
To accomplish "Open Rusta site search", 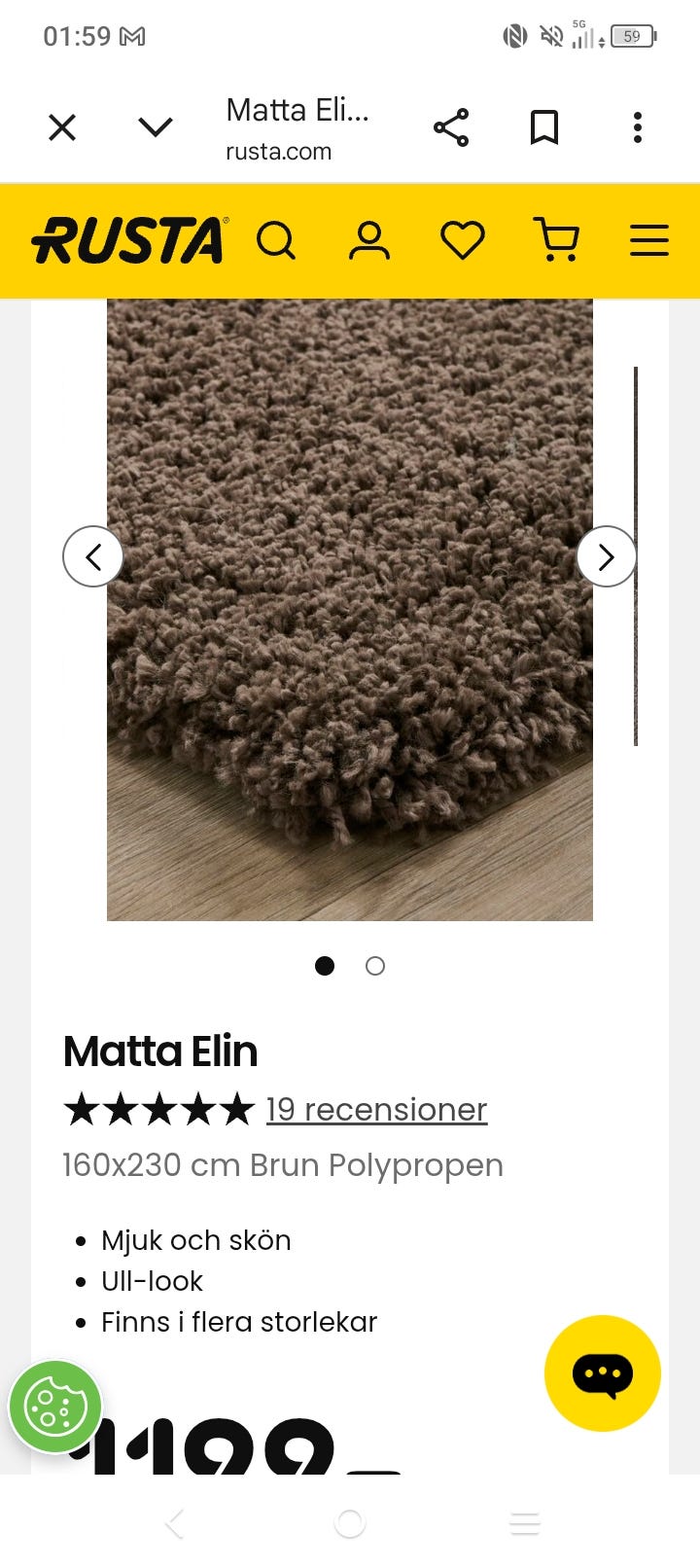I will [276, 240].
